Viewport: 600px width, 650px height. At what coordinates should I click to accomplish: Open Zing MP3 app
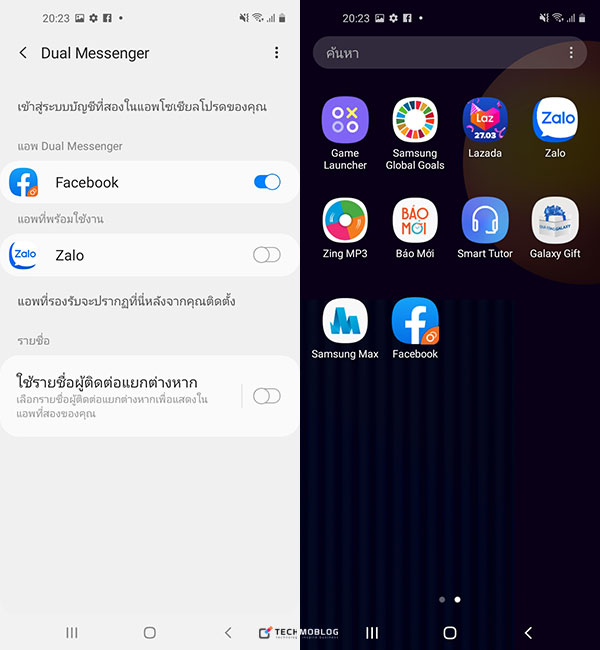pos(345,222)
